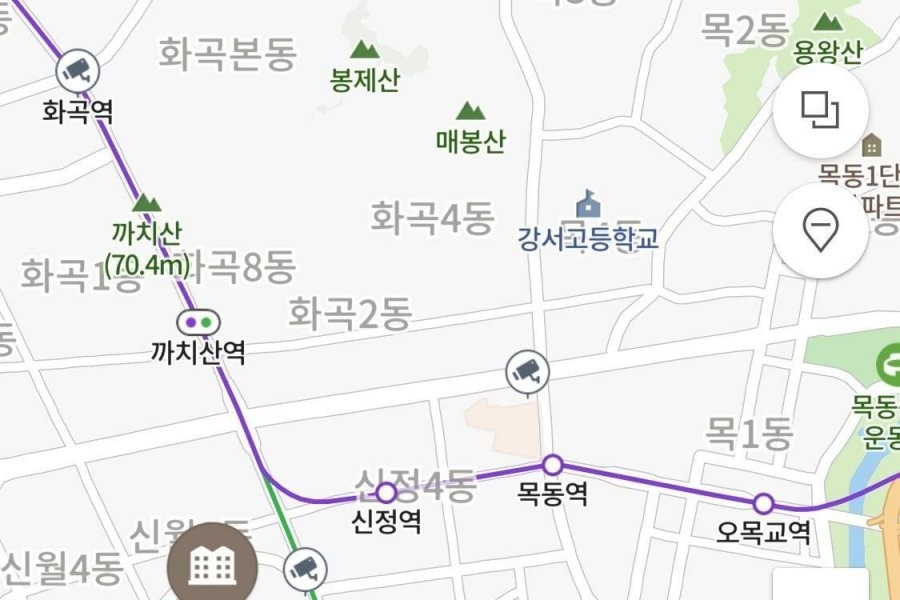Viewport: 900px width, 600px height.
Task: Select the 까치산역 station marker
Action: 198,322
